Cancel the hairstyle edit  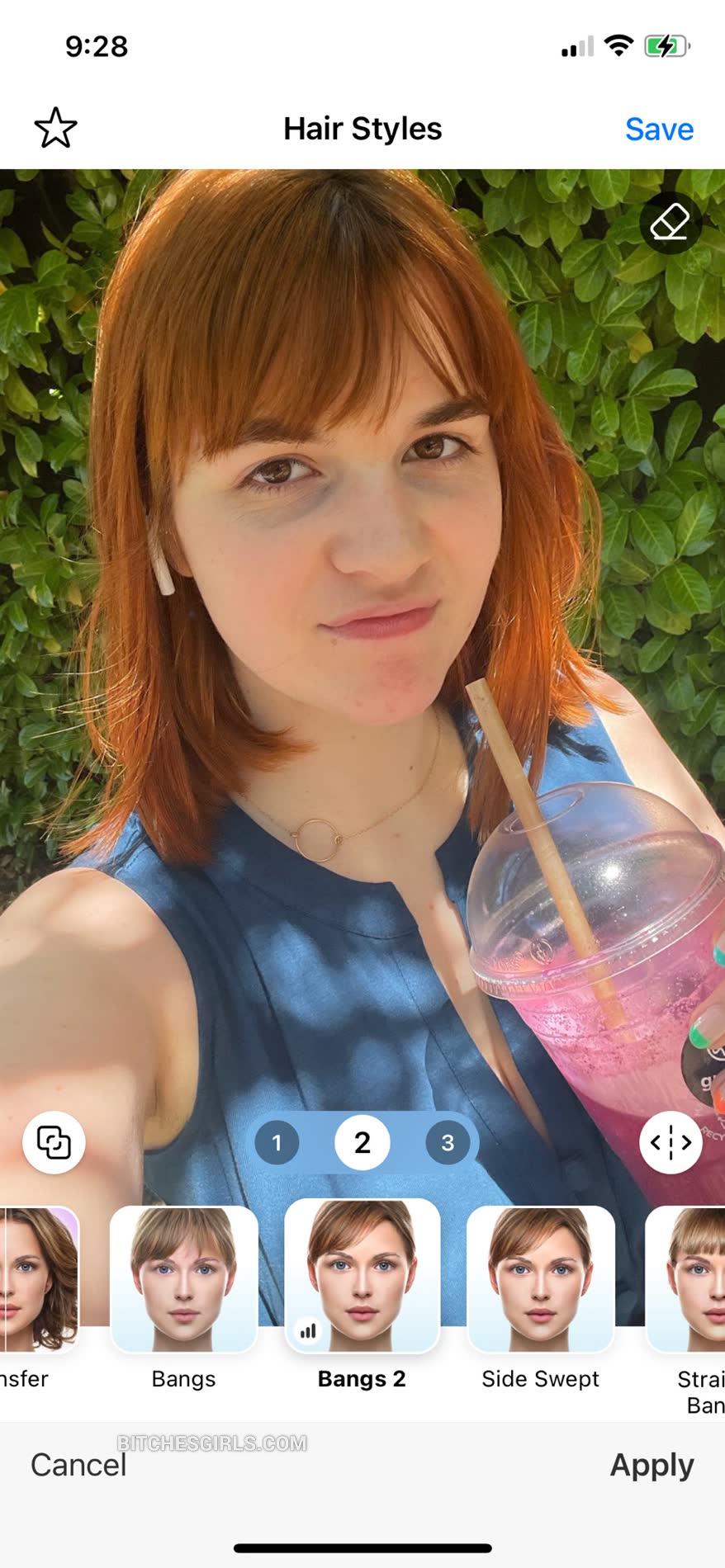[78, 1465]
